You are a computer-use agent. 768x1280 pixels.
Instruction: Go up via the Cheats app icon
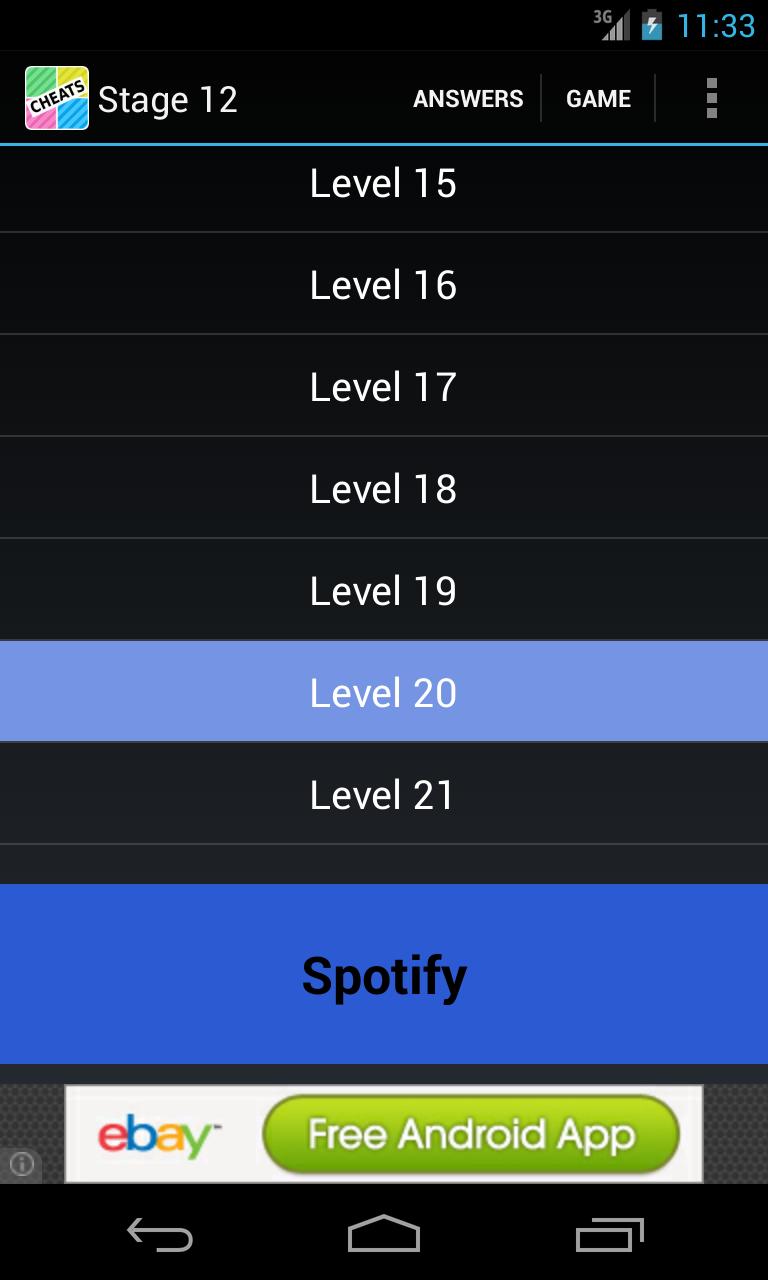pyautogui.click(x=57, y=99)
